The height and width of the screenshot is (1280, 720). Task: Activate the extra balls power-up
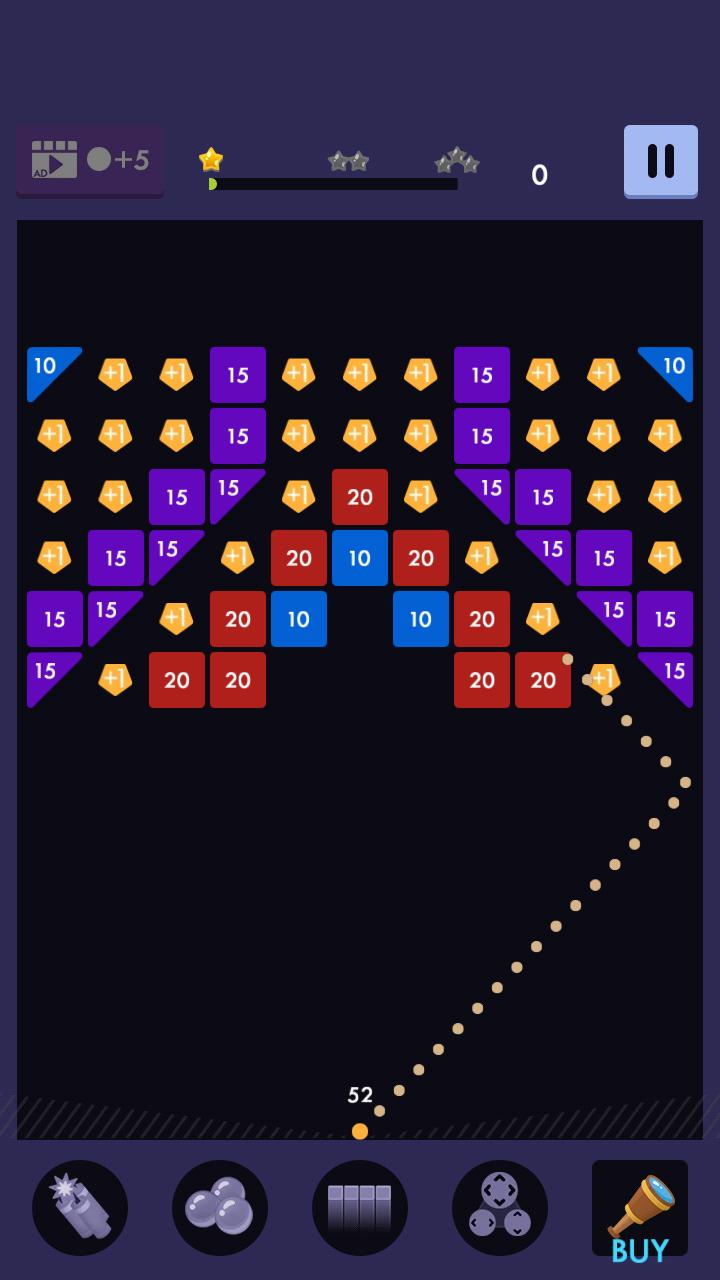(220, 1207)
